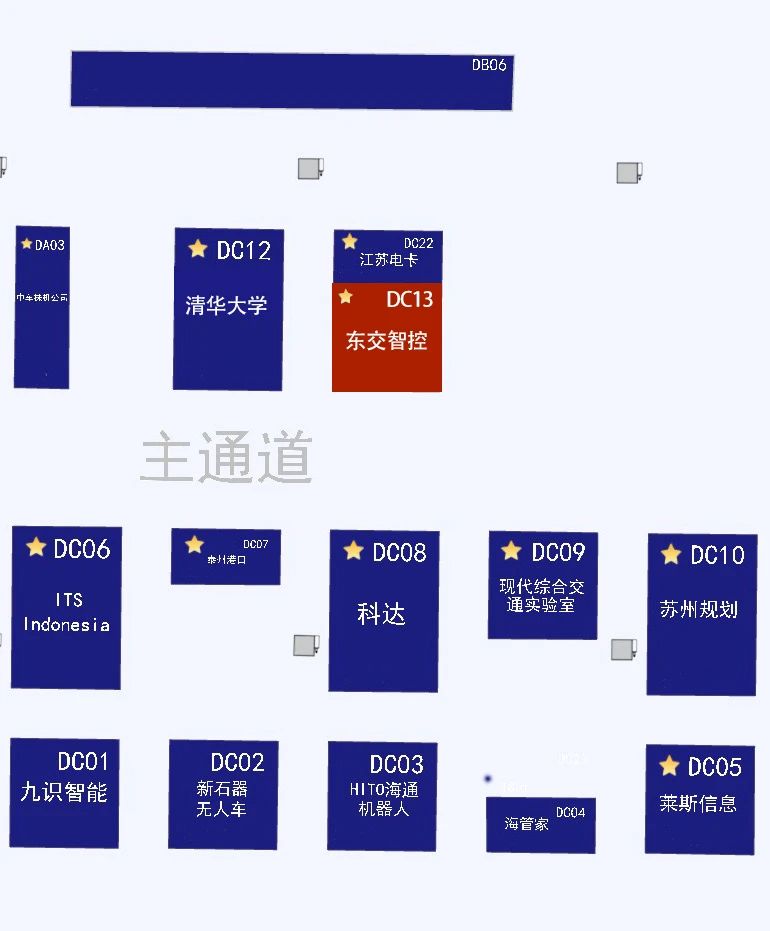Select the DC12 清华大学 booth

click(228, 309)
